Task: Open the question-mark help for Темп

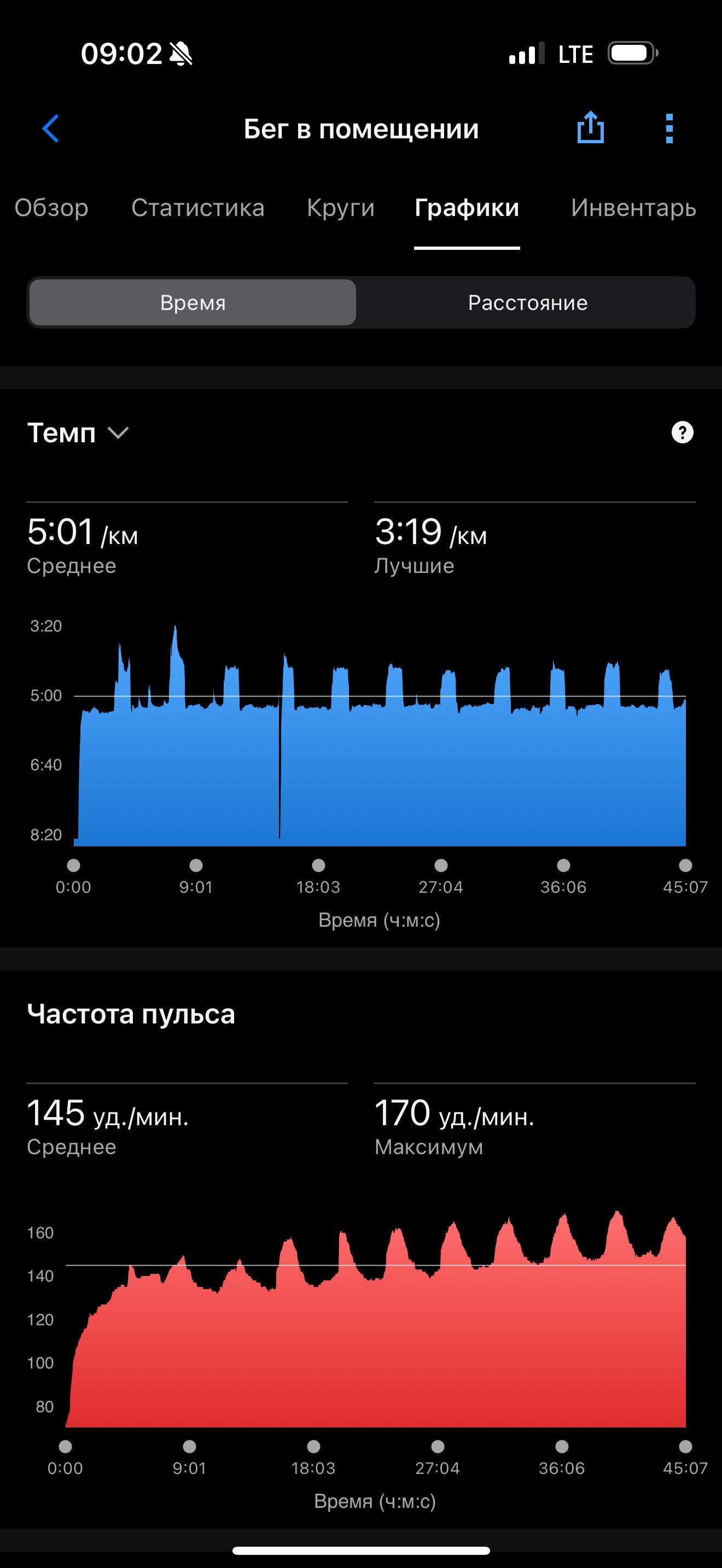Action: pos(683,432)
